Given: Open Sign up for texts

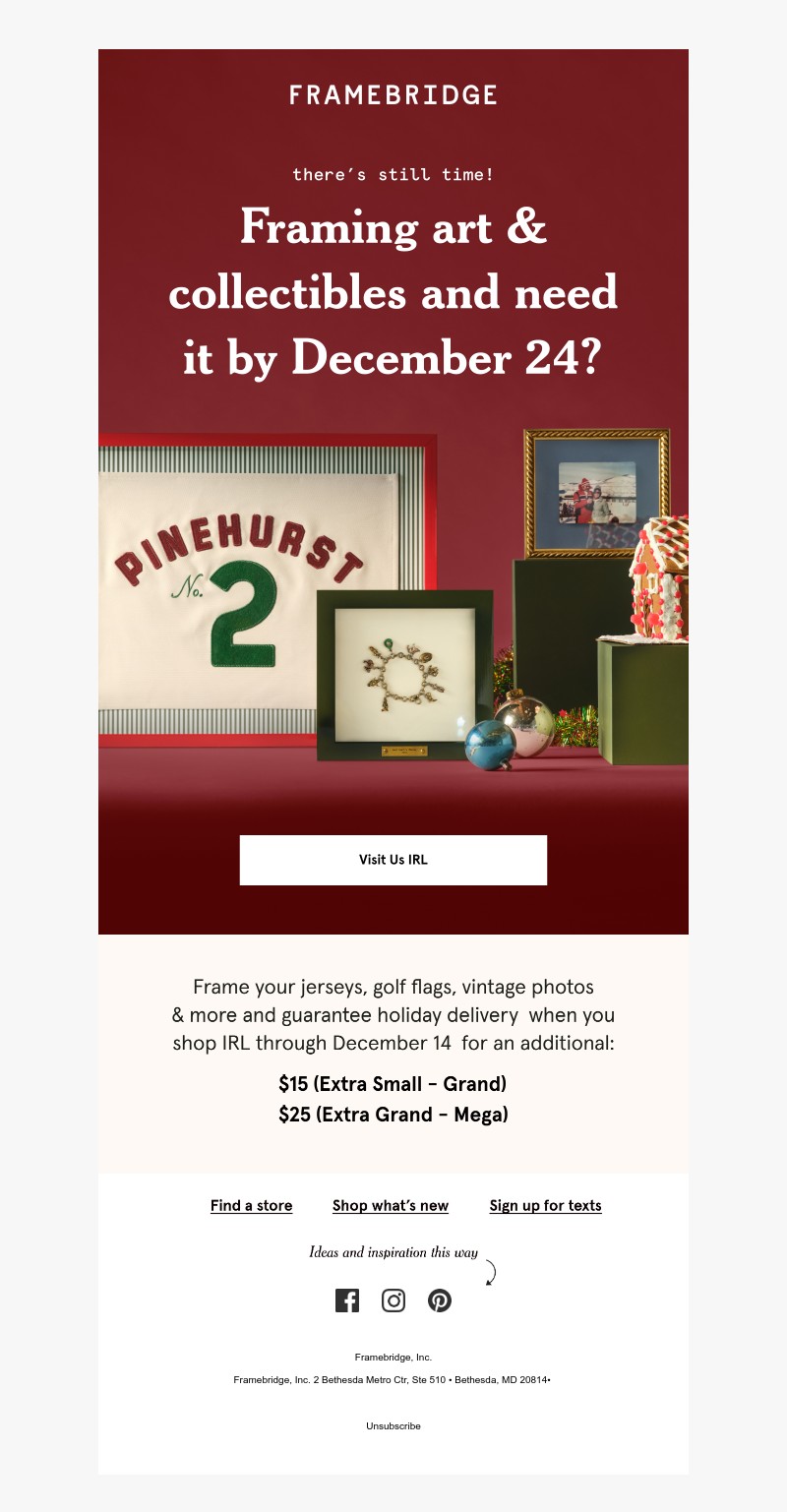Looking at the screenshot, I should point(545,1205).
